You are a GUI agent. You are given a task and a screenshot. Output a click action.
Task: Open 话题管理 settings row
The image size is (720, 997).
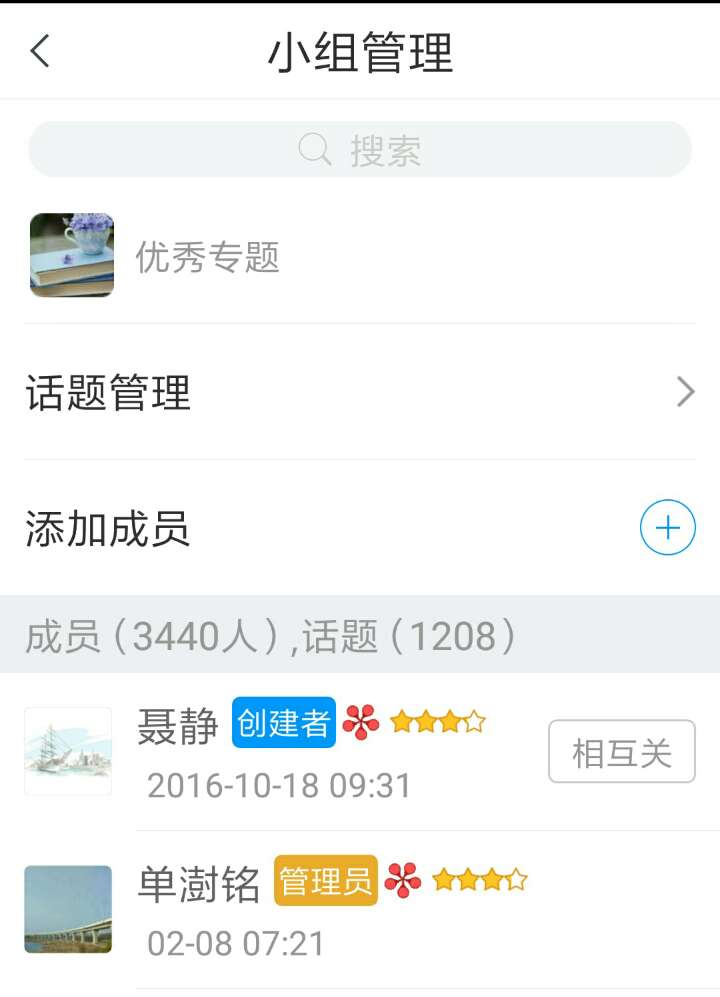[x=360, y=392]
